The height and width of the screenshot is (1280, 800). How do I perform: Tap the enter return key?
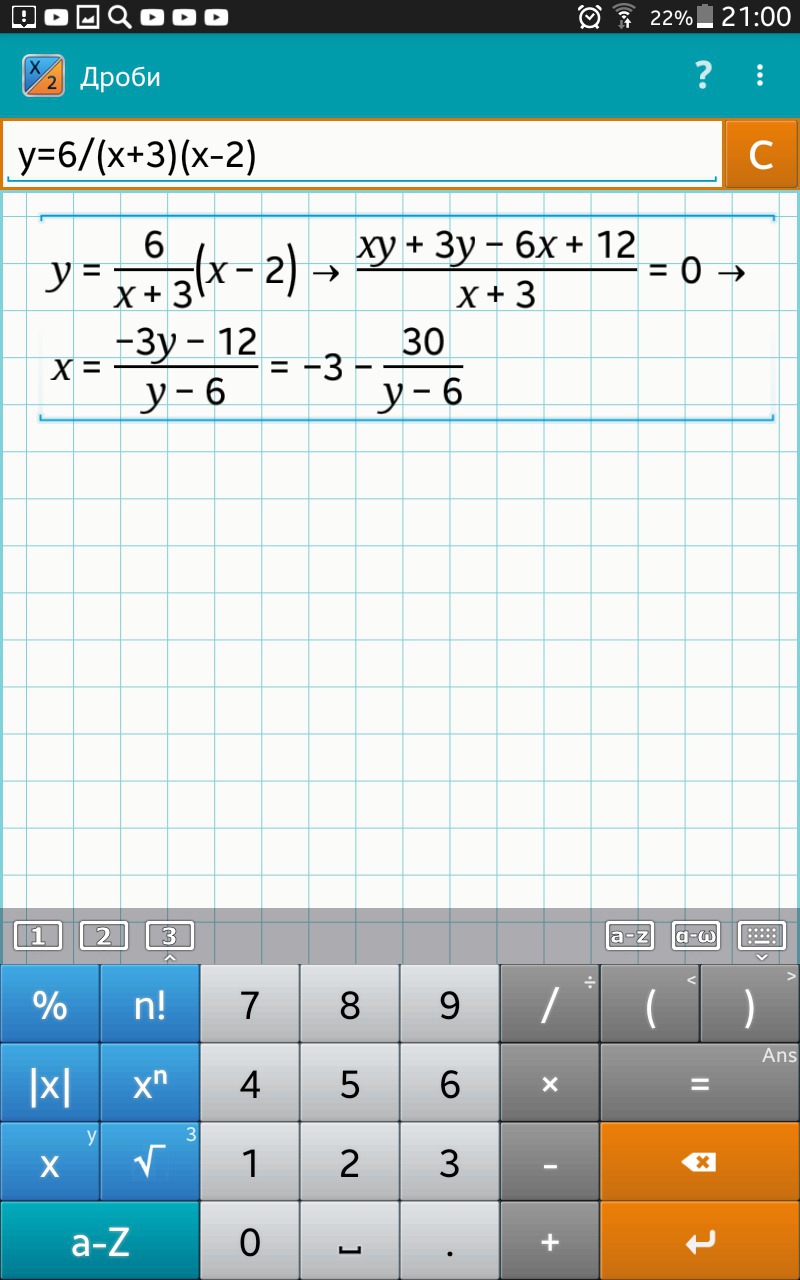click(x=699, y=1242)
